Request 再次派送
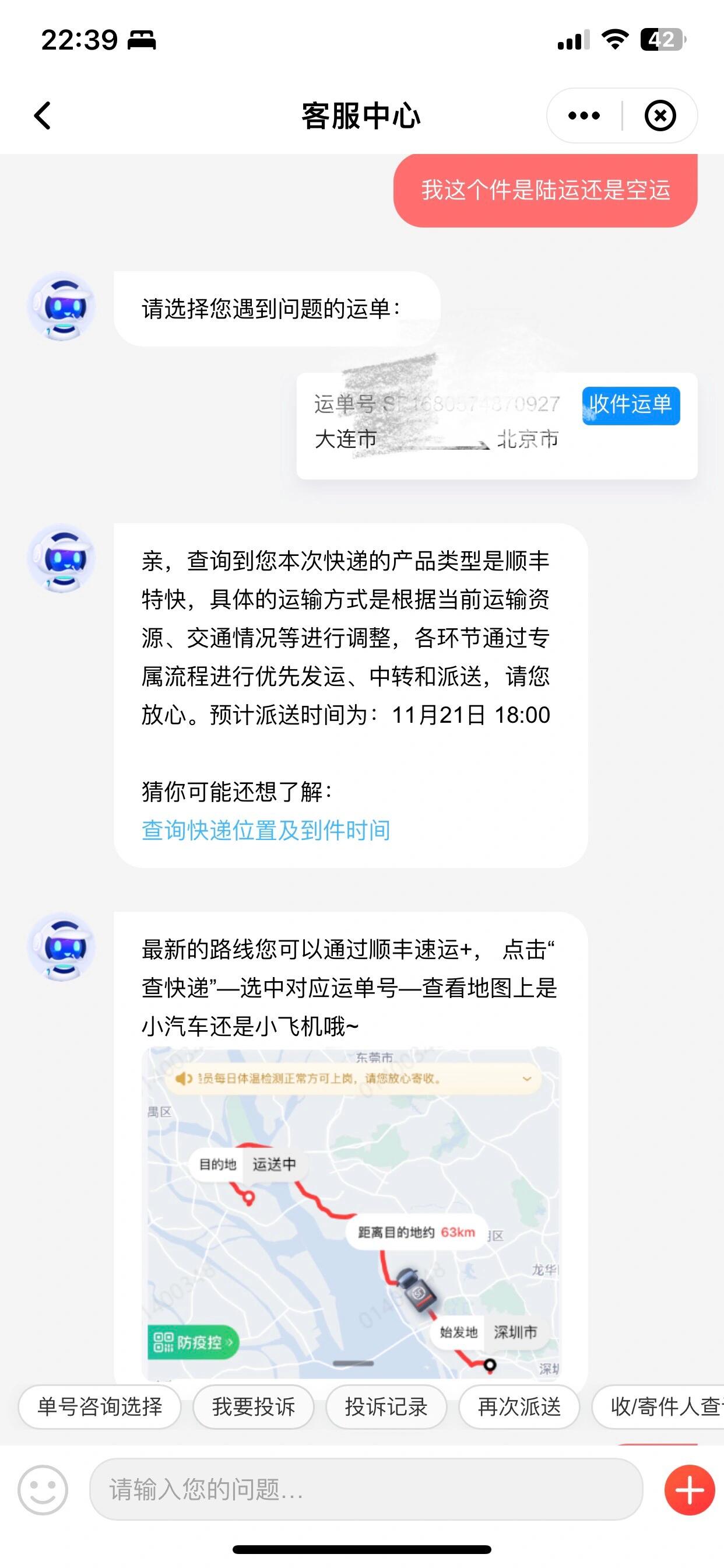Viewport: 724px width, 1568px height. [x=519, y=1406]
